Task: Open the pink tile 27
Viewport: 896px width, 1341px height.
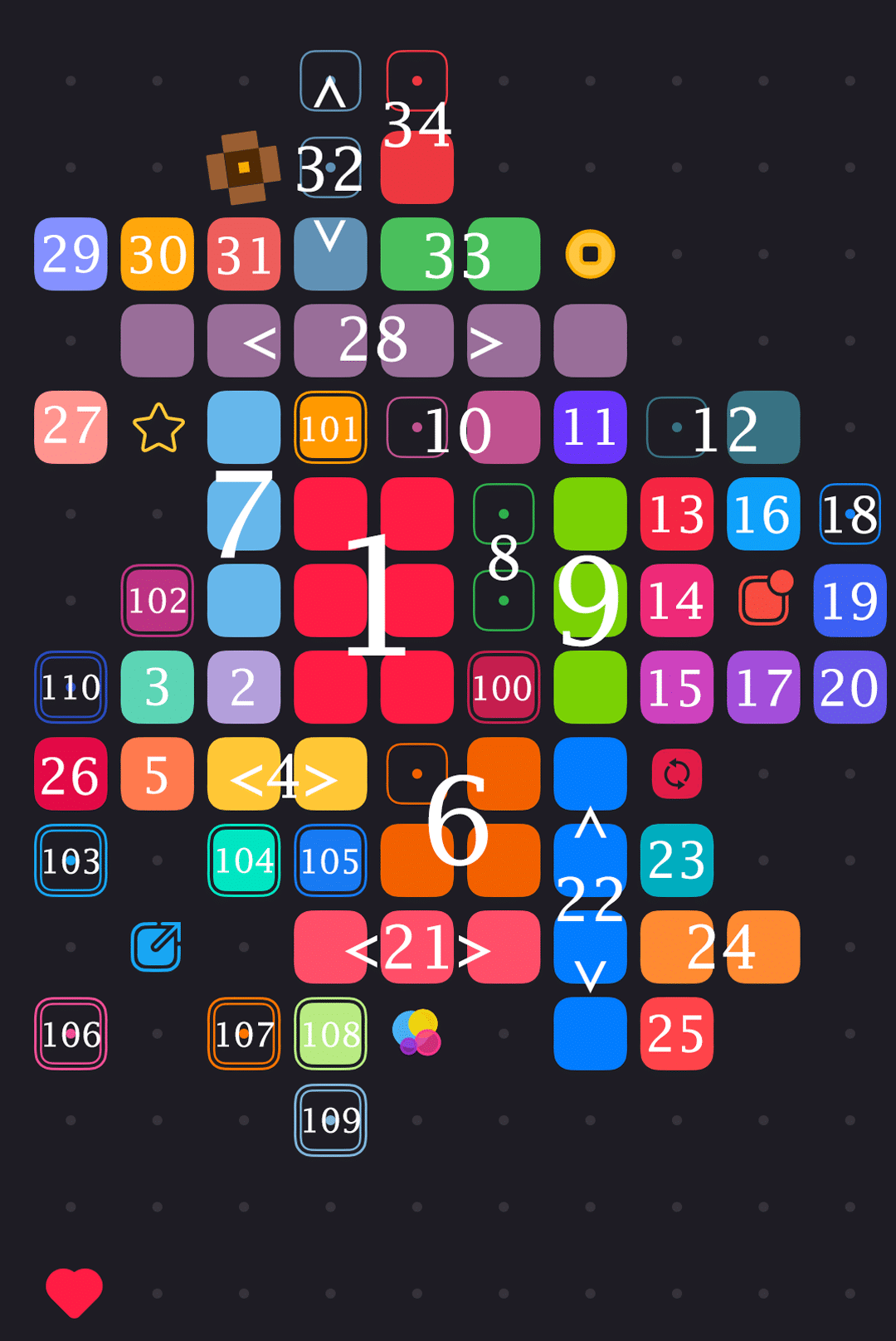Action: pyautogui.click(x=71, y=427)
